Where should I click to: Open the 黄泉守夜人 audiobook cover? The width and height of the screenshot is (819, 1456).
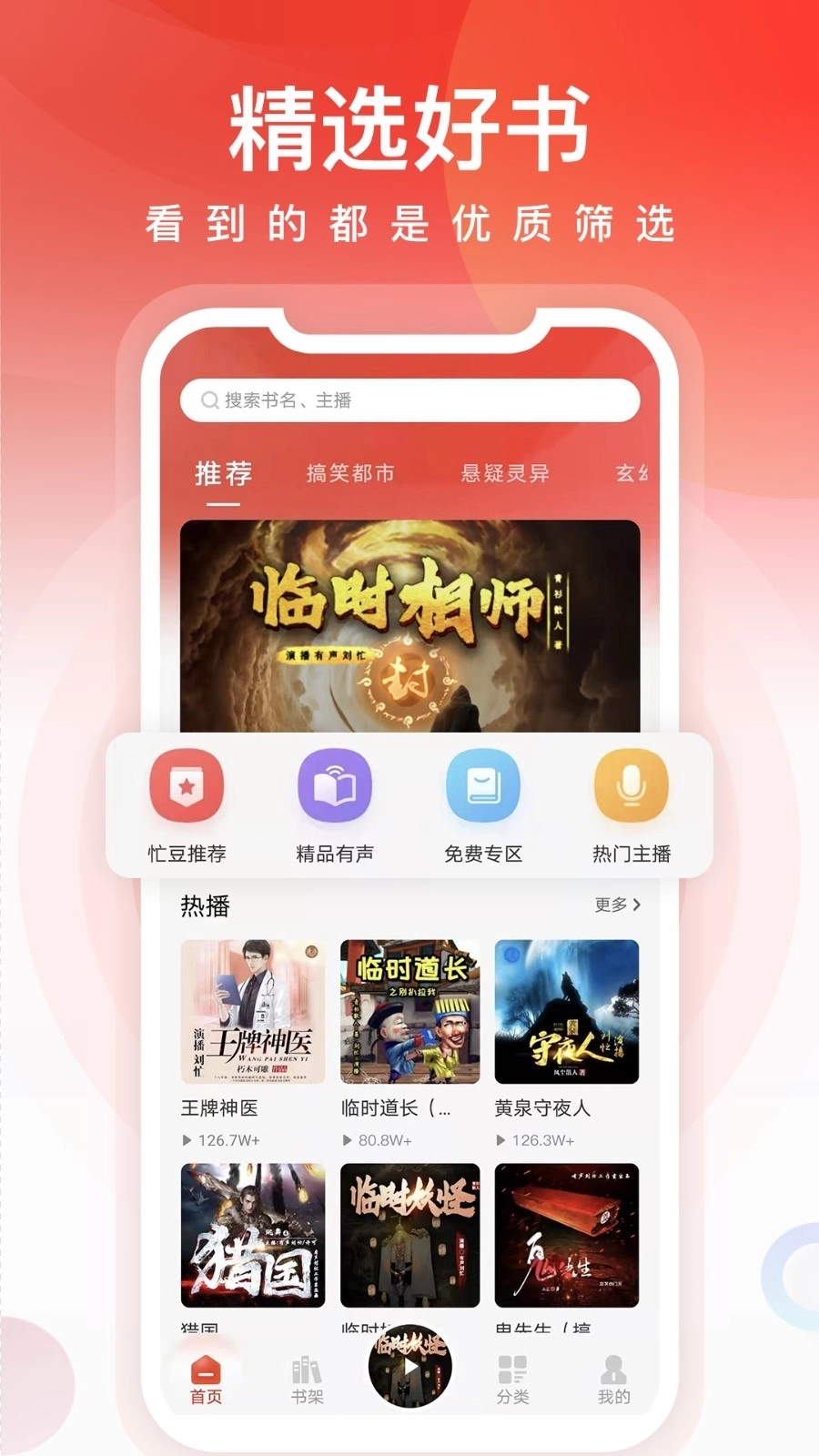click(x=566, y=1012)
